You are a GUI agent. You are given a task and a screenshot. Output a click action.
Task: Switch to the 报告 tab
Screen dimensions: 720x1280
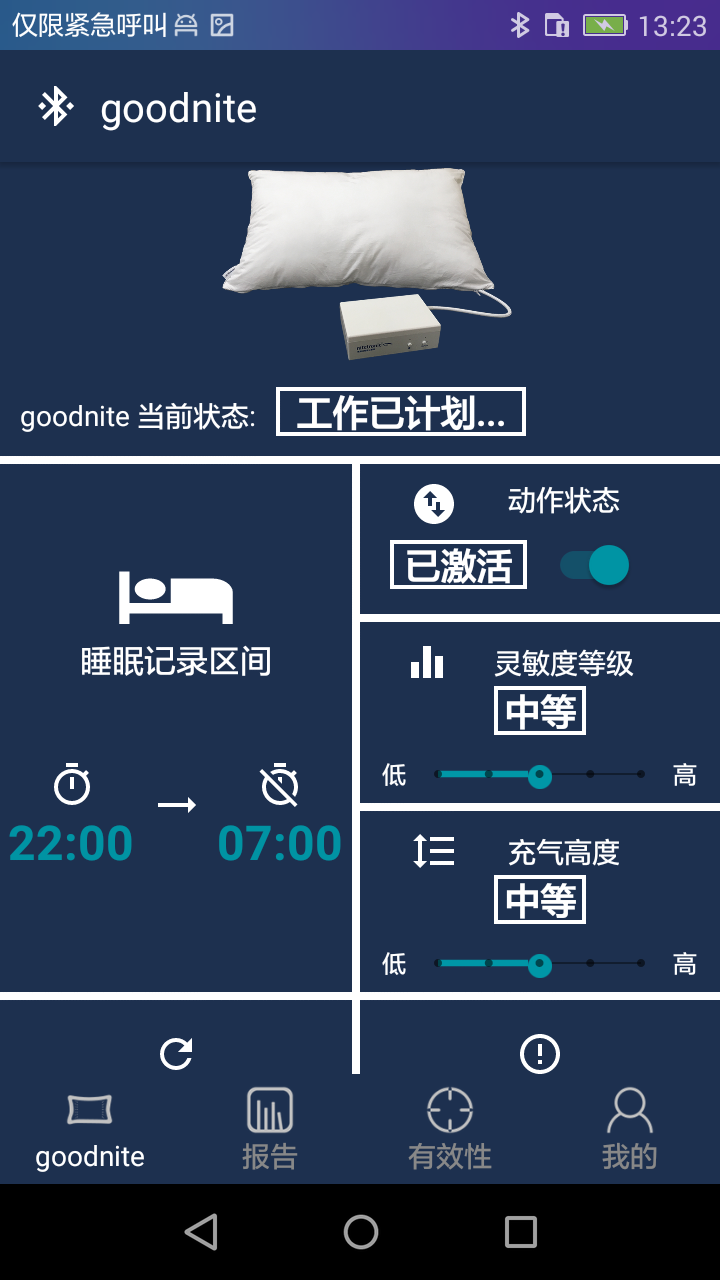point(269,1128)
